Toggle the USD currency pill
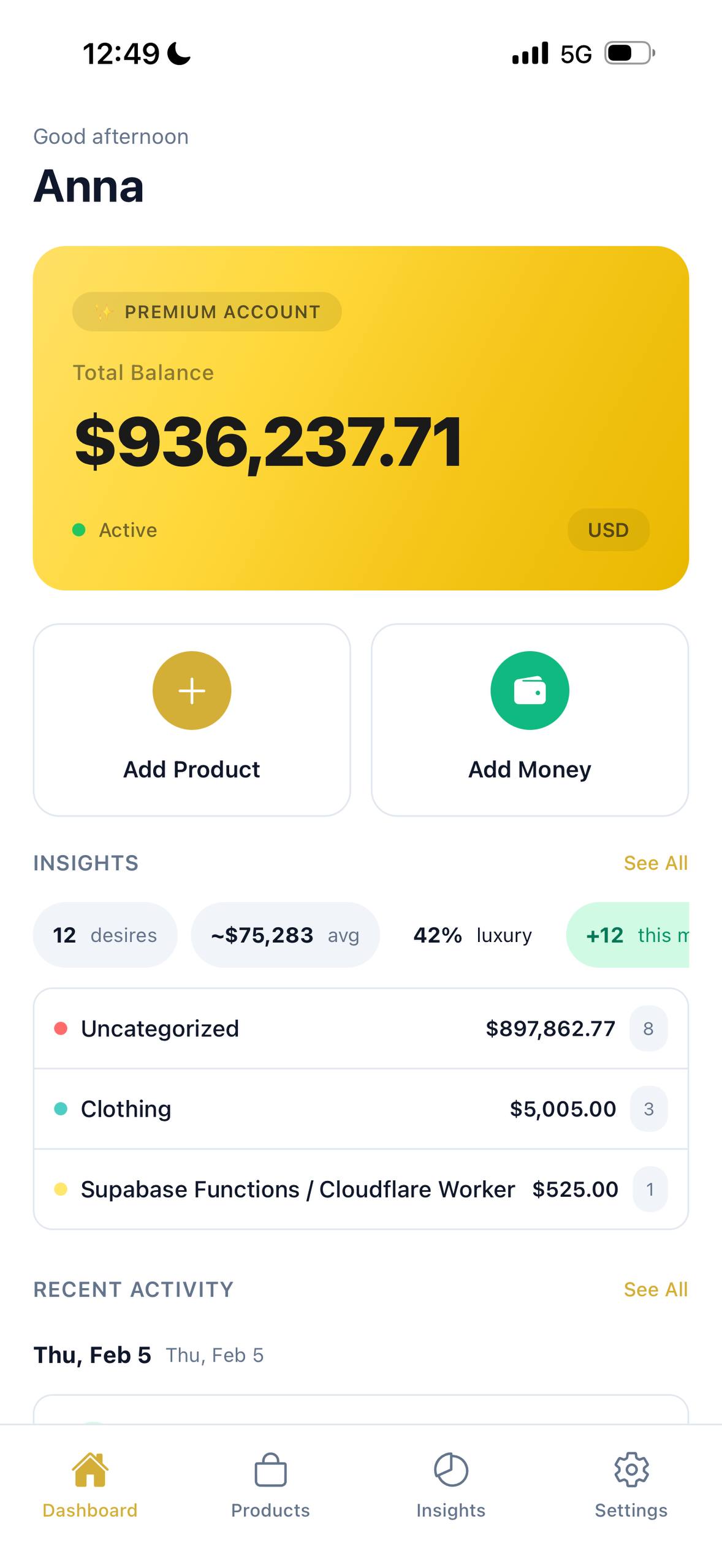Screen dimensions: 722x1568 pyautogui.click(x=609, y=530)
